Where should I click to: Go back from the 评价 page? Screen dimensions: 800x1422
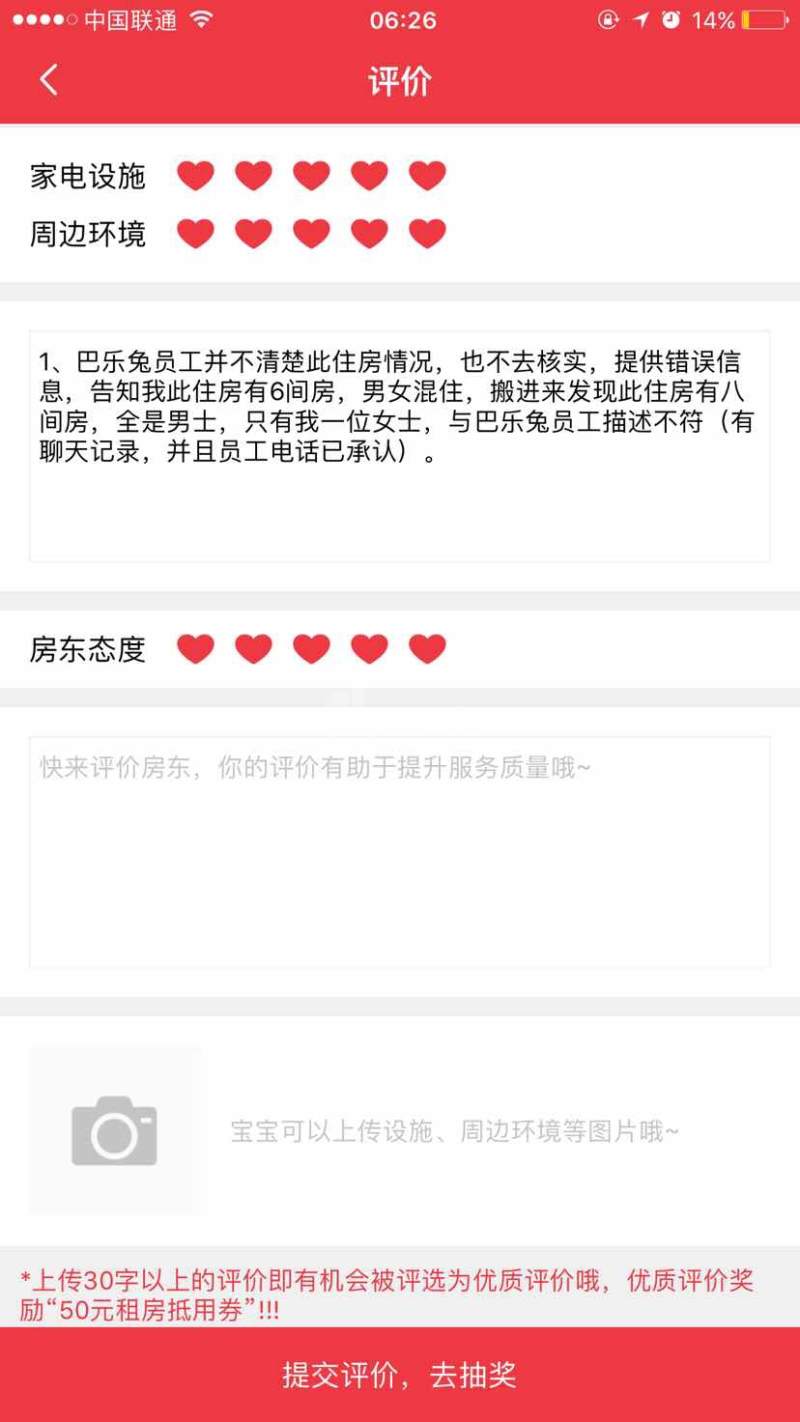click(48, 80)
